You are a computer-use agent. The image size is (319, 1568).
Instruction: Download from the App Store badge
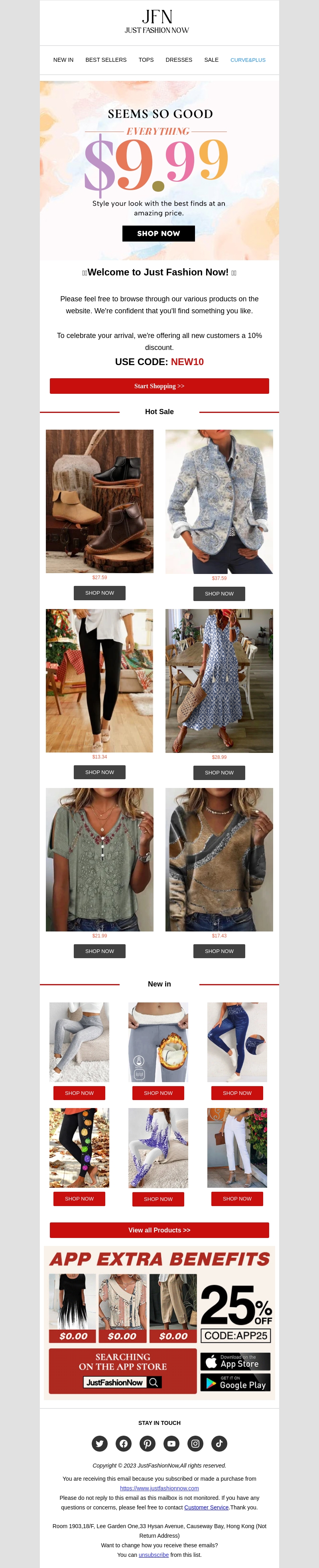click(235, 1361)
